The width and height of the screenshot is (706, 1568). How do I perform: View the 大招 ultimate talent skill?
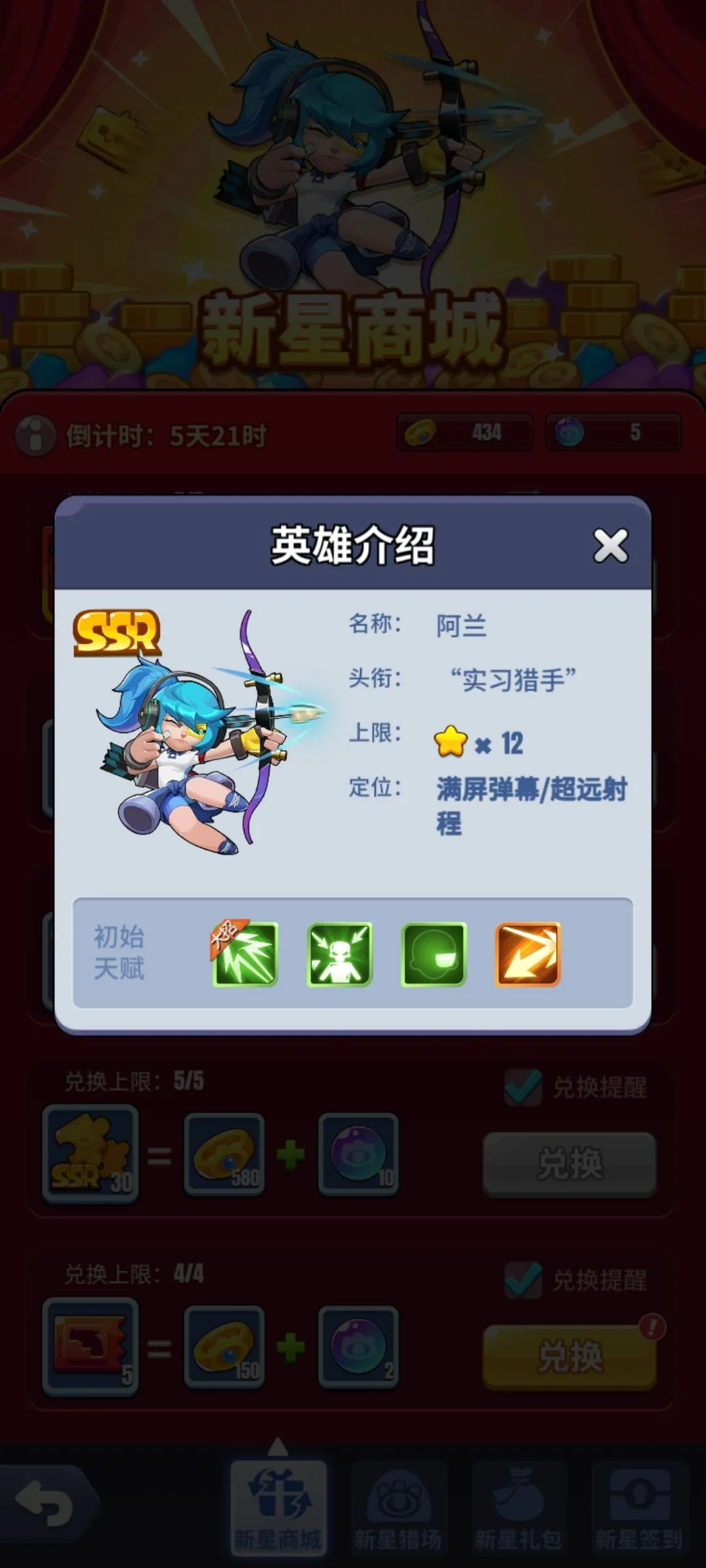tap(245, 954)
